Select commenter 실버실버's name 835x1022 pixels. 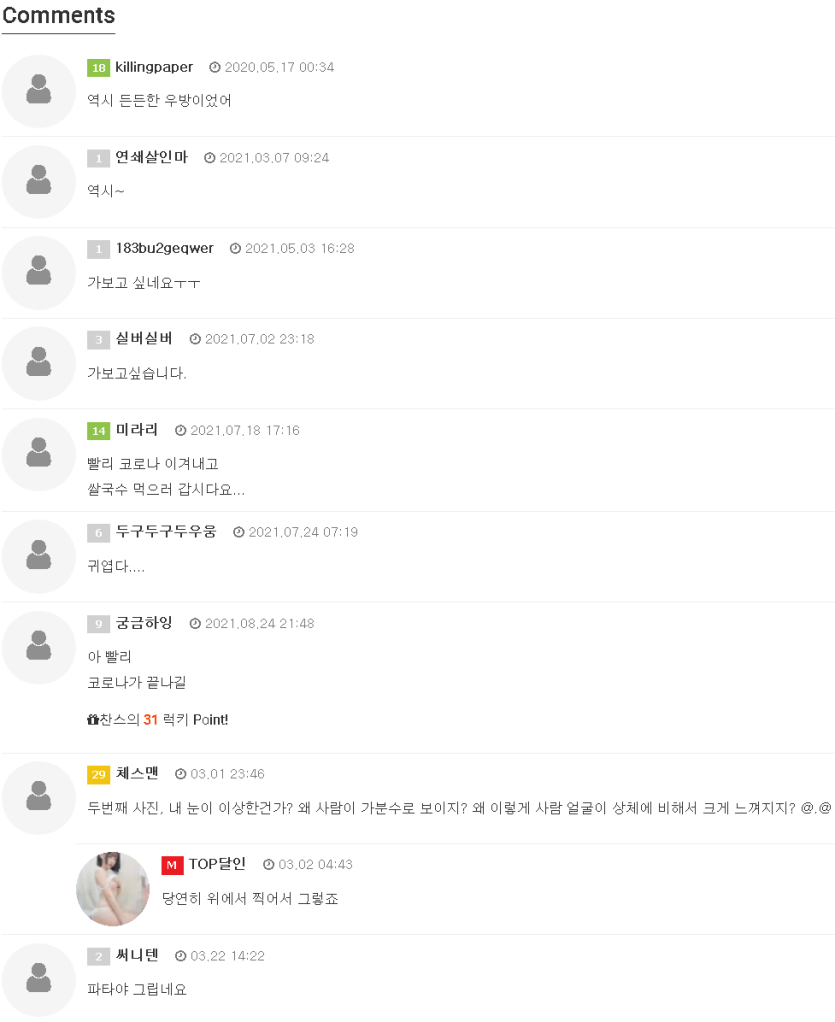[x=144, y=339]
